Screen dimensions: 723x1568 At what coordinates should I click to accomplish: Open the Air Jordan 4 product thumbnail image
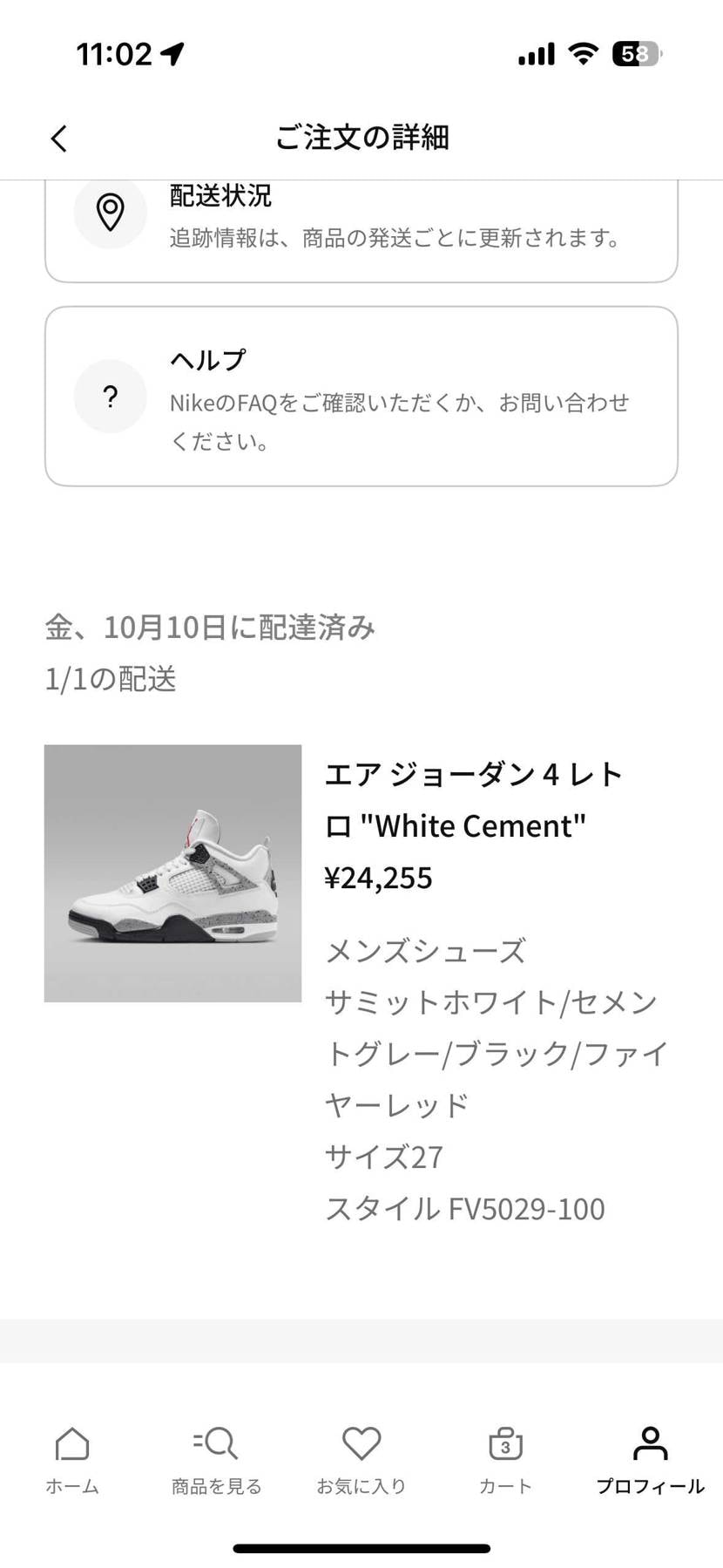pyautogui.click(x=172, y=873)
